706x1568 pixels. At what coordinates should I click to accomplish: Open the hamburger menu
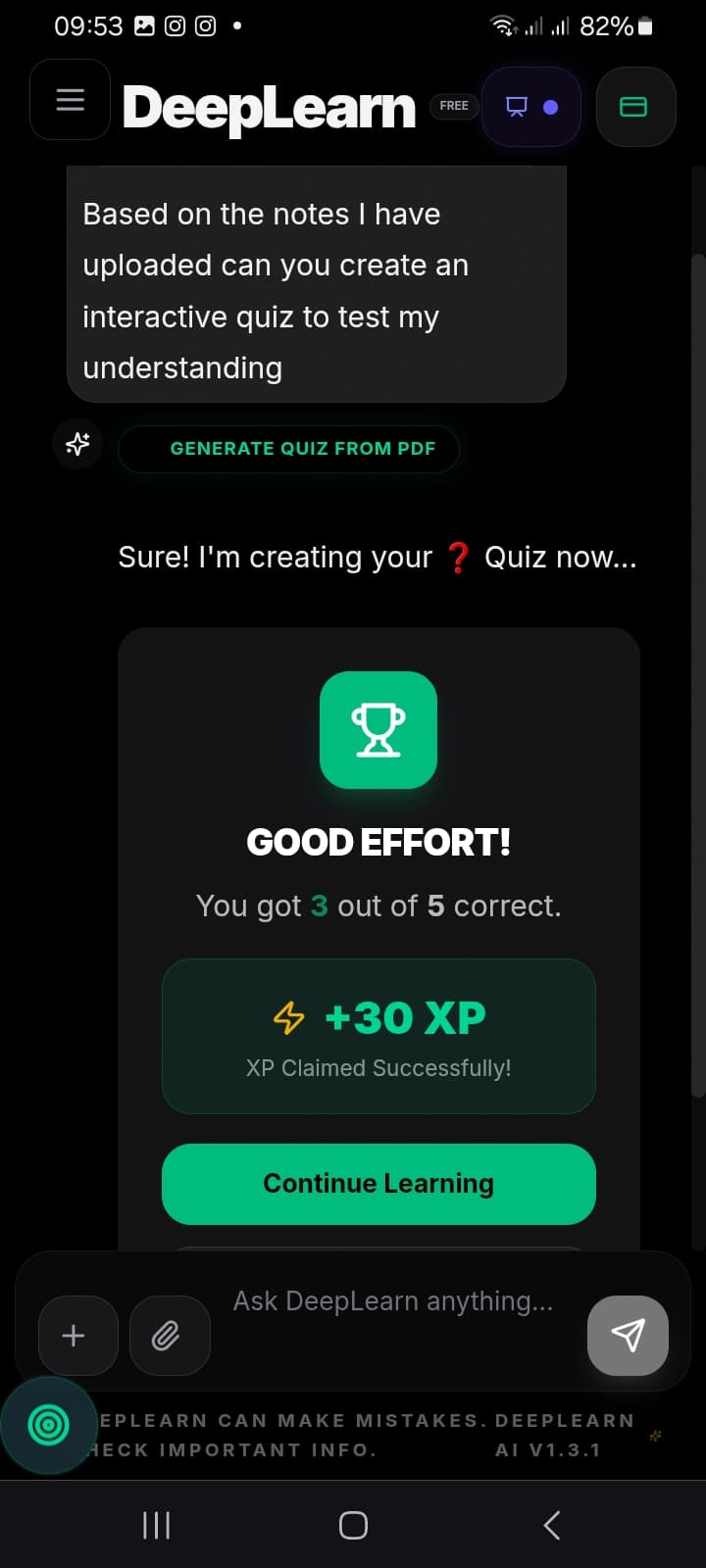click(x=70, y=100)
